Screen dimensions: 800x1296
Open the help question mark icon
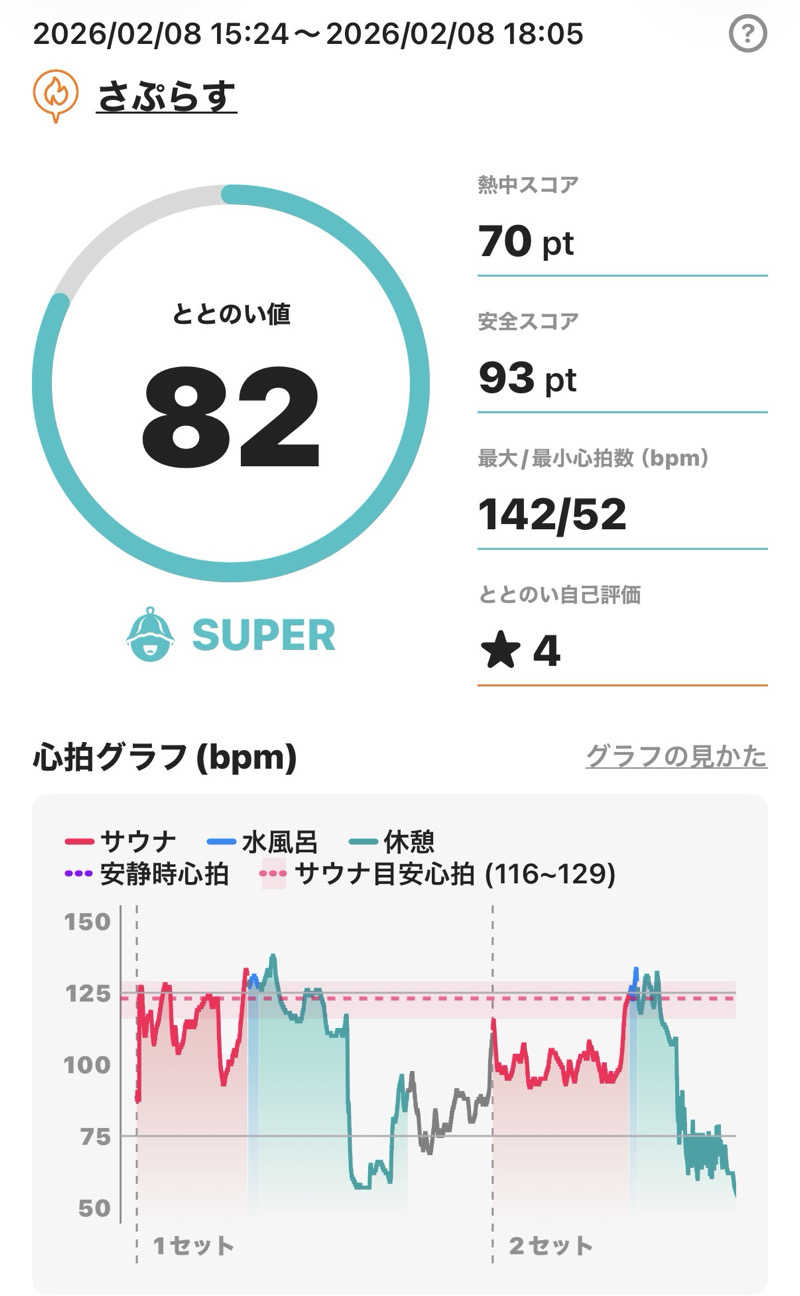click(747, 35)
